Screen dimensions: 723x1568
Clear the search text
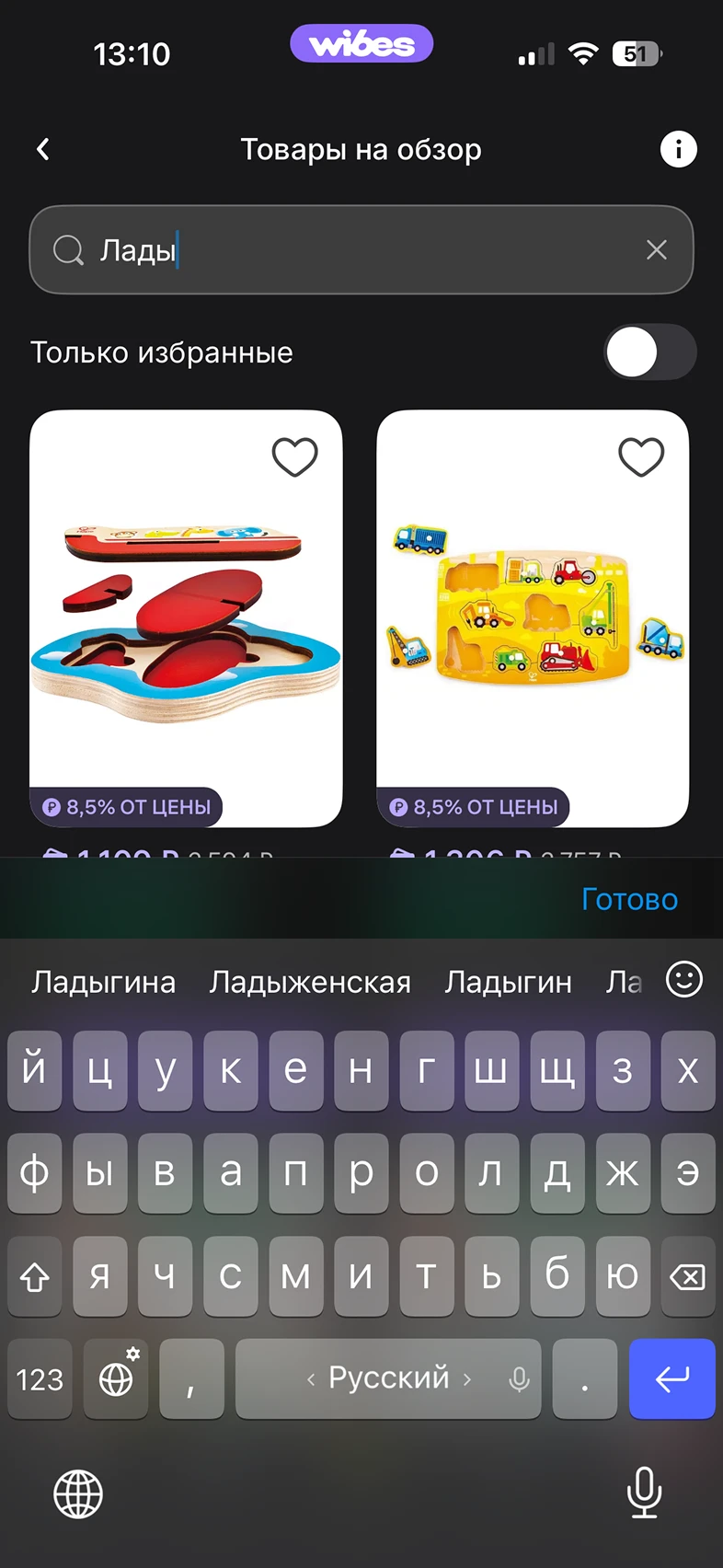[x=656, y=249]
